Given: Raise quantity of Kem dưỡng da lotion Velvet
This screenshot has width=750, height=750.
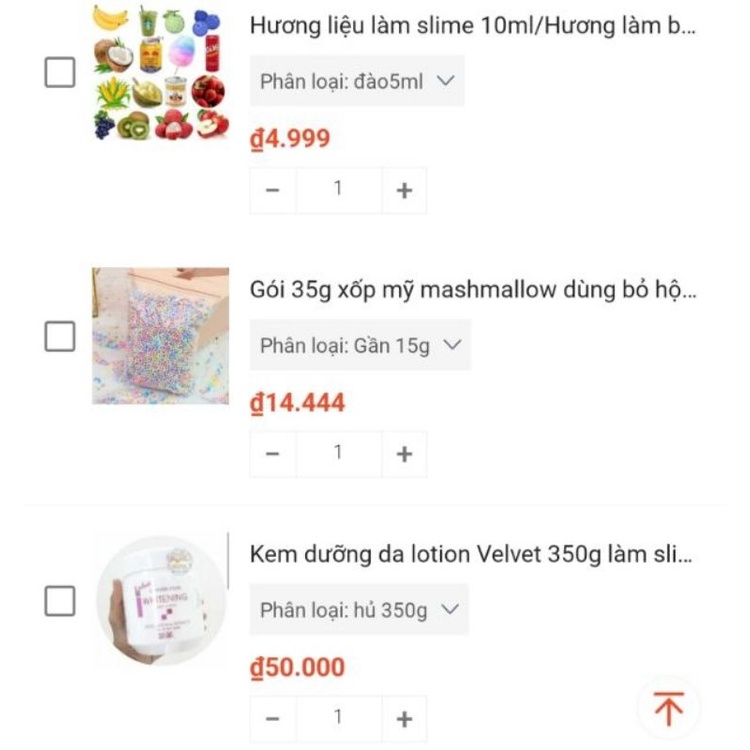Looking at the screenshot, I should click(x=404, y=718).
